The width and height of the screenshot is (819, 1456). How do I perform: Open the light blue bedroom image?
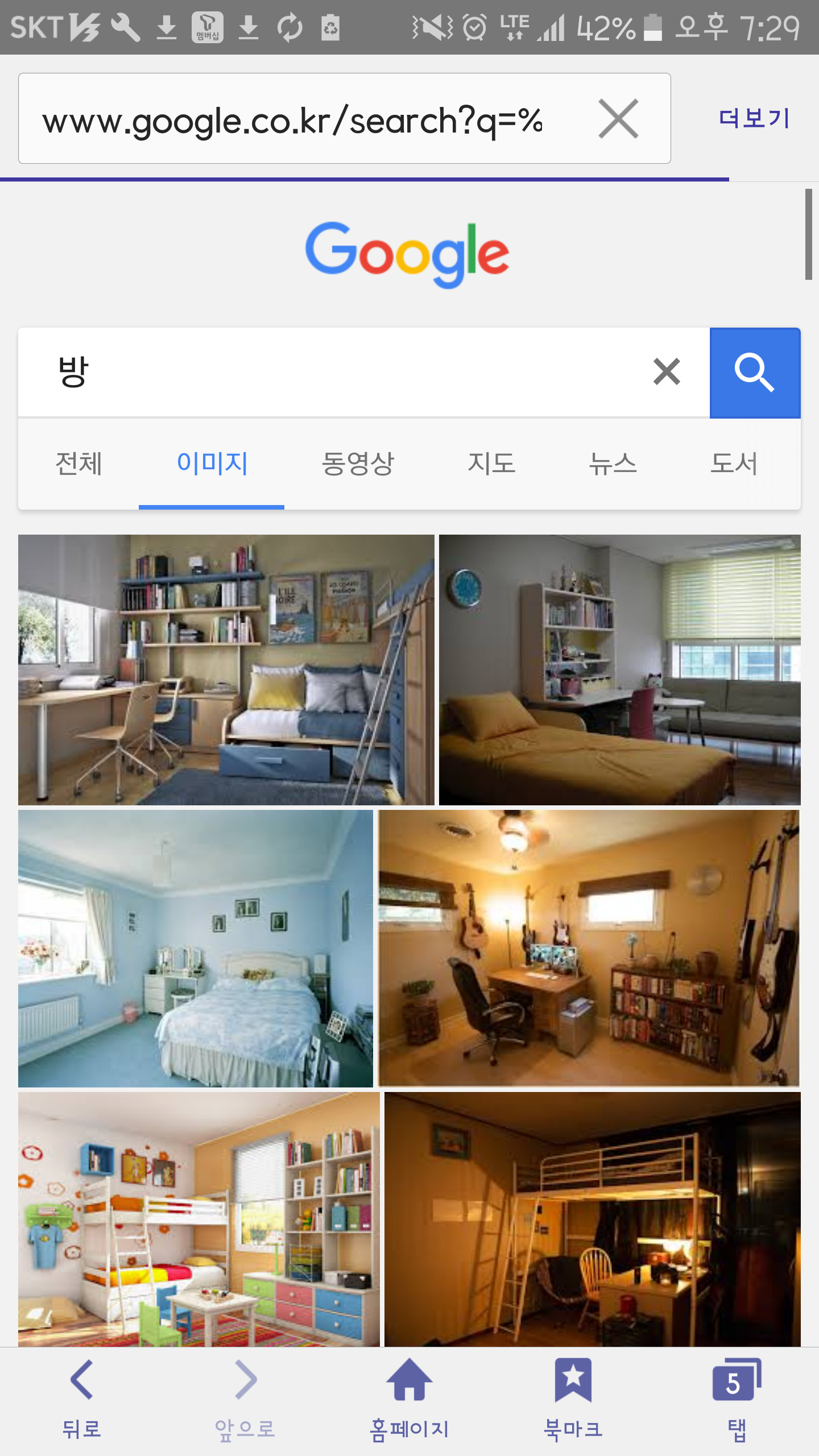(195, 948)
